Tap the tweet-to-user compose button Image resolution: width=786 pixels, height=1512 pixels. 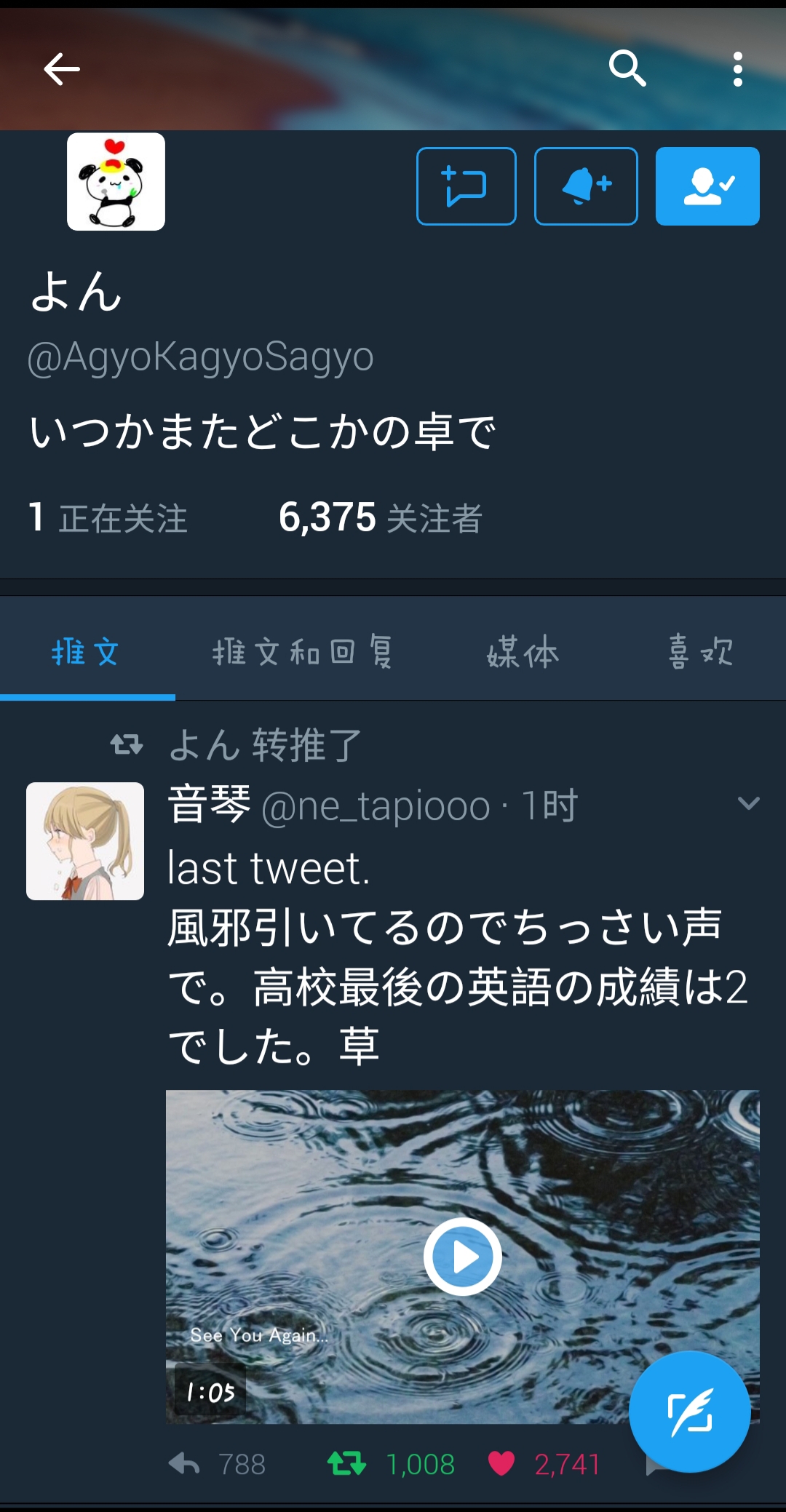[x=466, y=186]
